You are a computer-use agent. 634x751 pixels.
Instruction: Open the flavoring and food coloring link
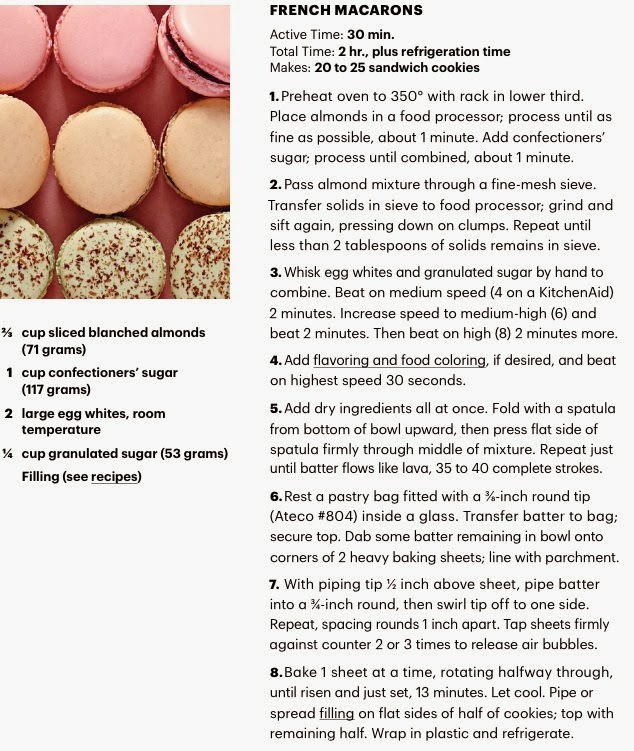(x=399, y=360)
